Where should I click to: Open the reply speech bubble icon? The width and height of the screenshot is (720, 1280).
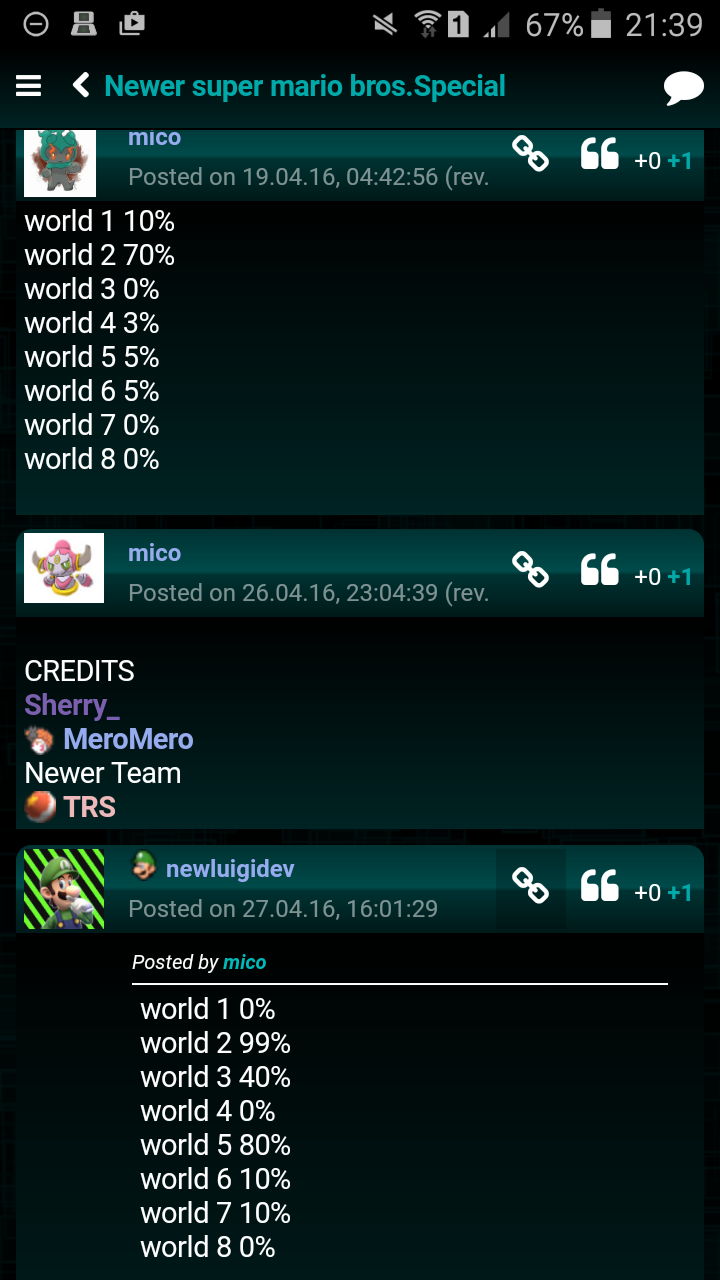click(683, 88)
